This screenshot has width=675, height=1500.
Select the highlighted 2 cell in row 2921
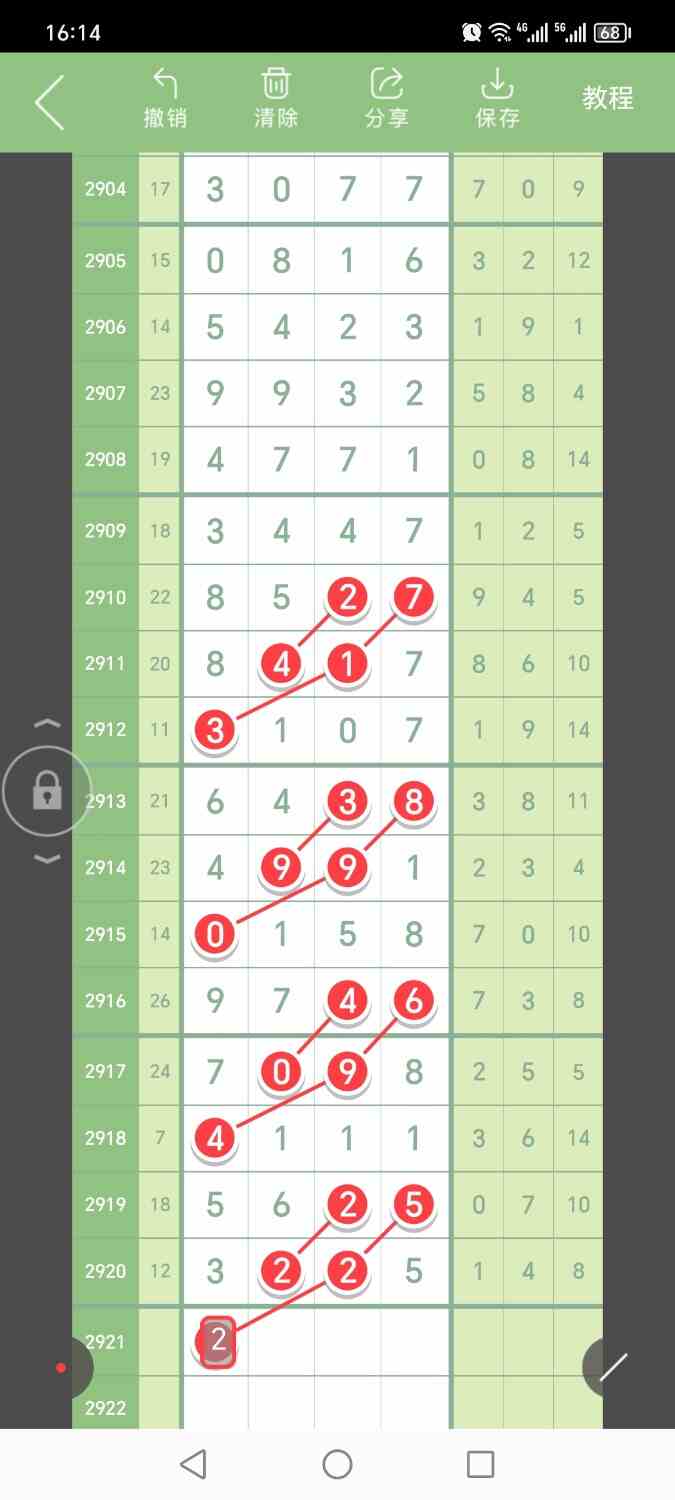point(217,1342)
